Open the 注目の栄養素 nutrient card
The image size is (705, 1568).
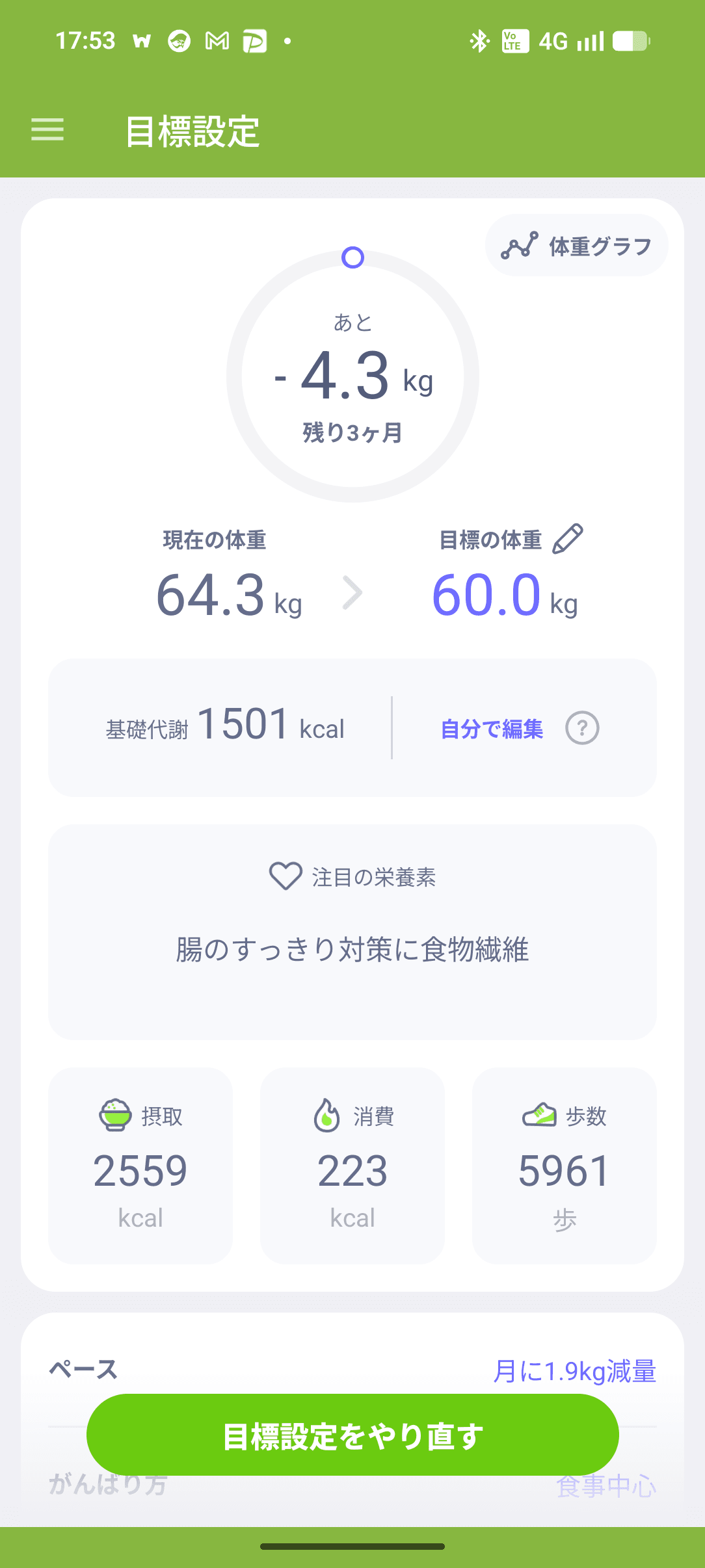[x=352, y=931]
